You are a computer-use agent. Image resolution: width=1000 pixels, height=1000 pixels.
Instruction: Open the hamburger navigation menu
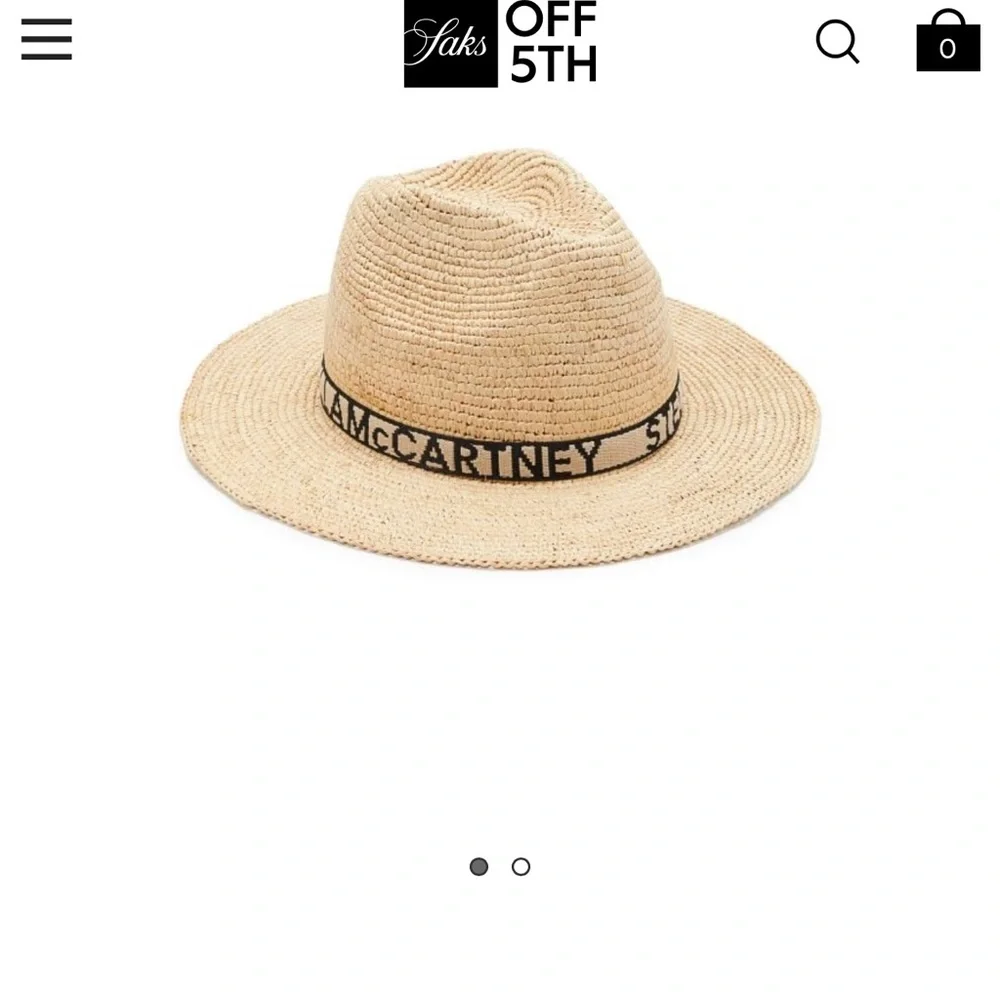[47, 39]
